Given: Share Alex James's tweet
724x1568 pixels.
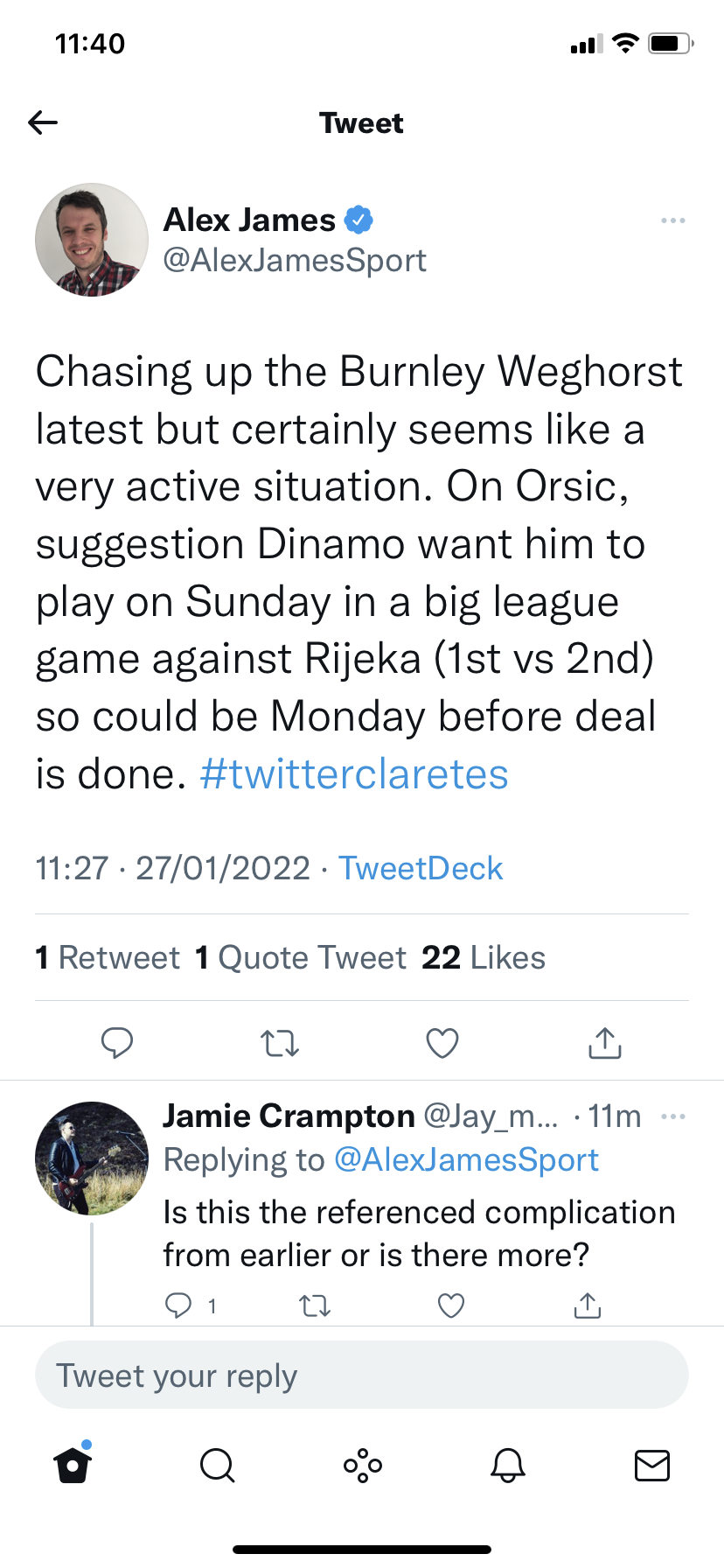Looking at the screenshot, I should [x=605, y=1043].
